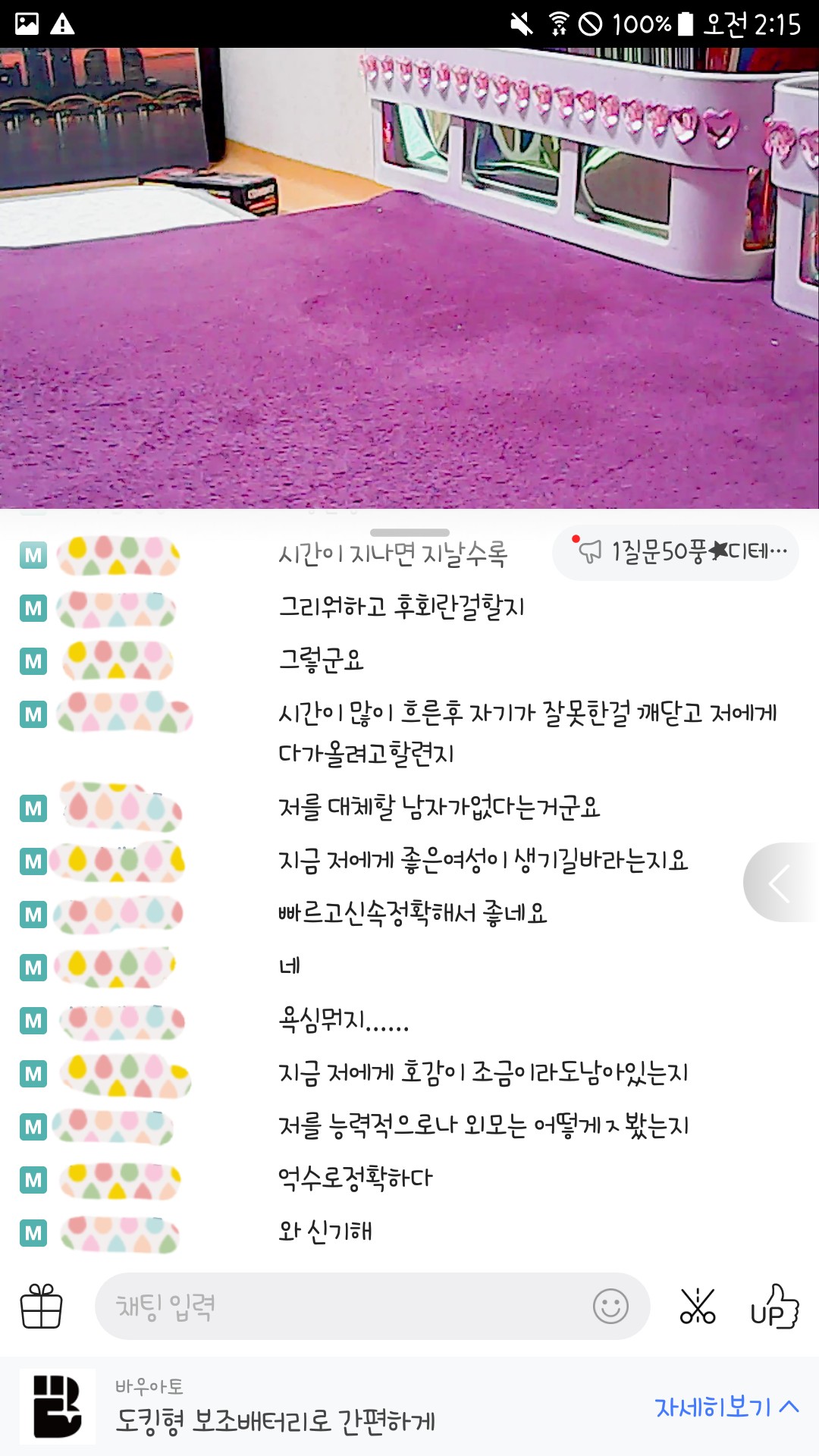Tap the scissors clip icon
Viewport: 819px width, 1456px height.
pos(697,1306)
